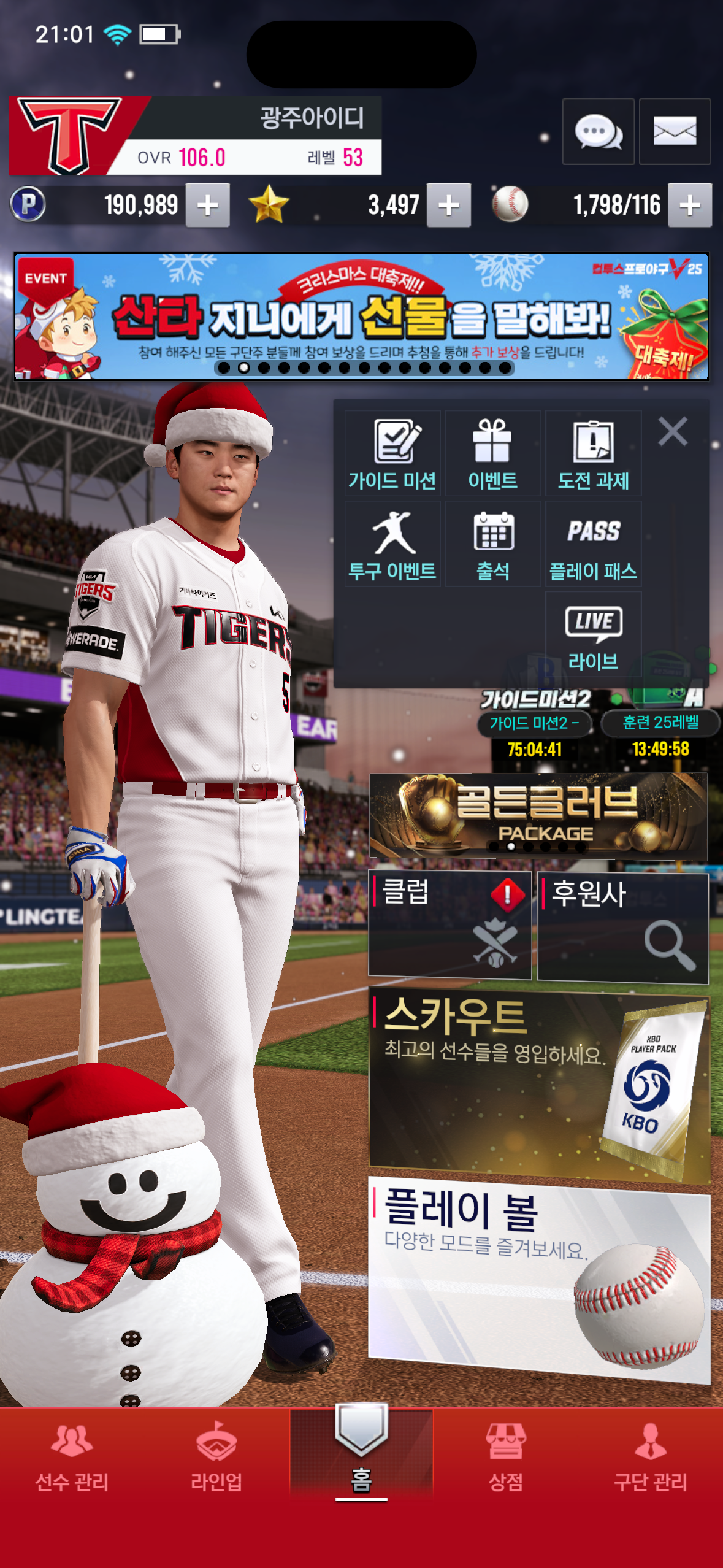Add more P points with plus button
Screen dimensions: 723x1568
[x=208, y=206]
